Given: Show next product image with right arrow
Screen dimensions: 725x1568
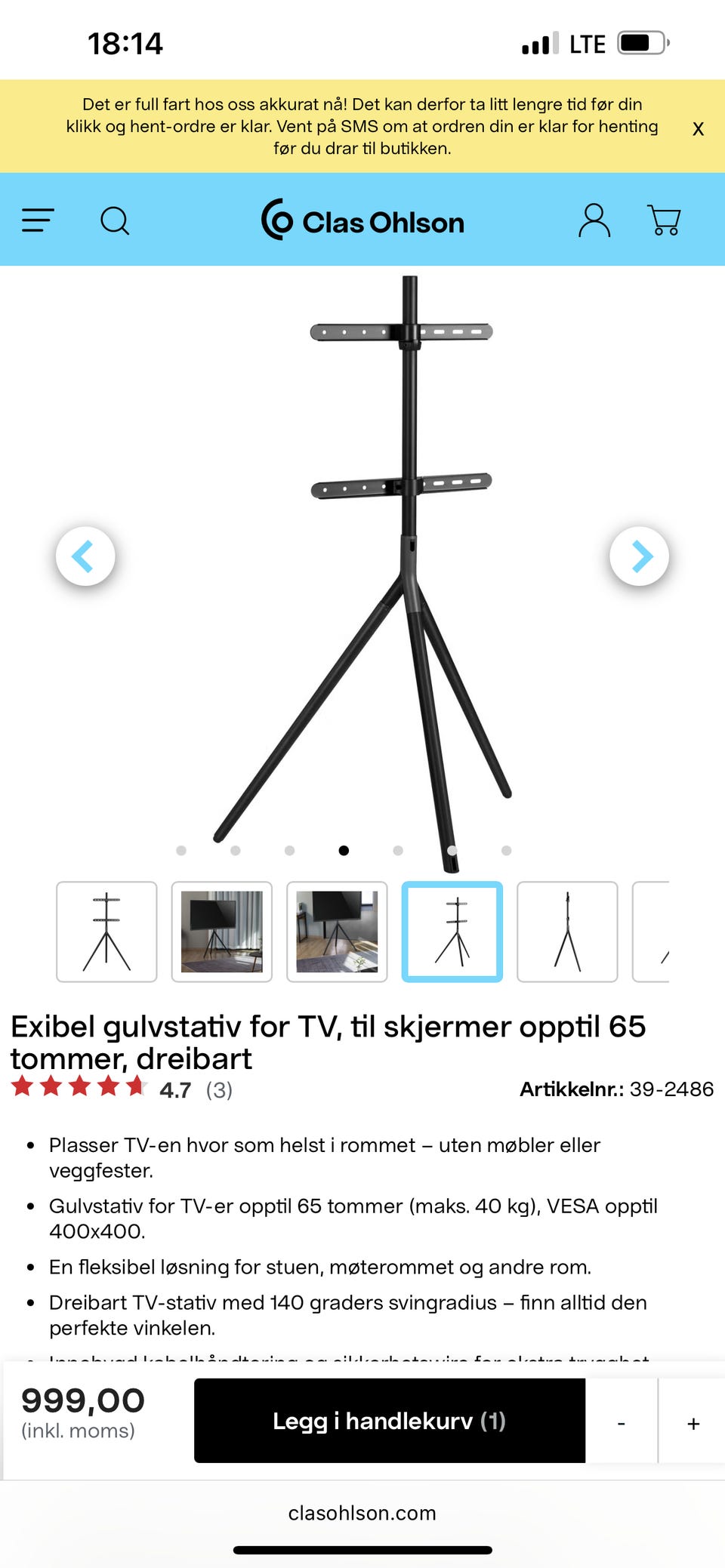Looking at the screenshot, I should point(640,556).
